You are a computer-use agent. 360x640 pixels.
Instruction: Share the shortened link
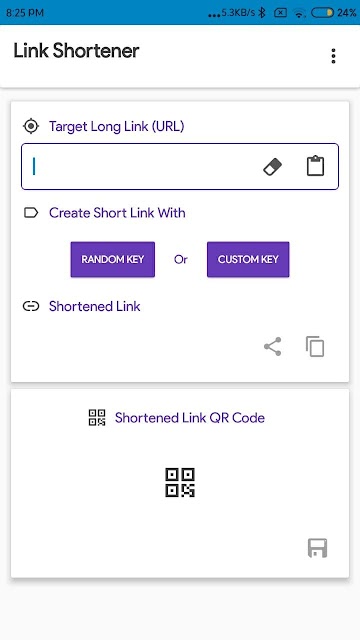pyautogui.click(x=272, y=347)
